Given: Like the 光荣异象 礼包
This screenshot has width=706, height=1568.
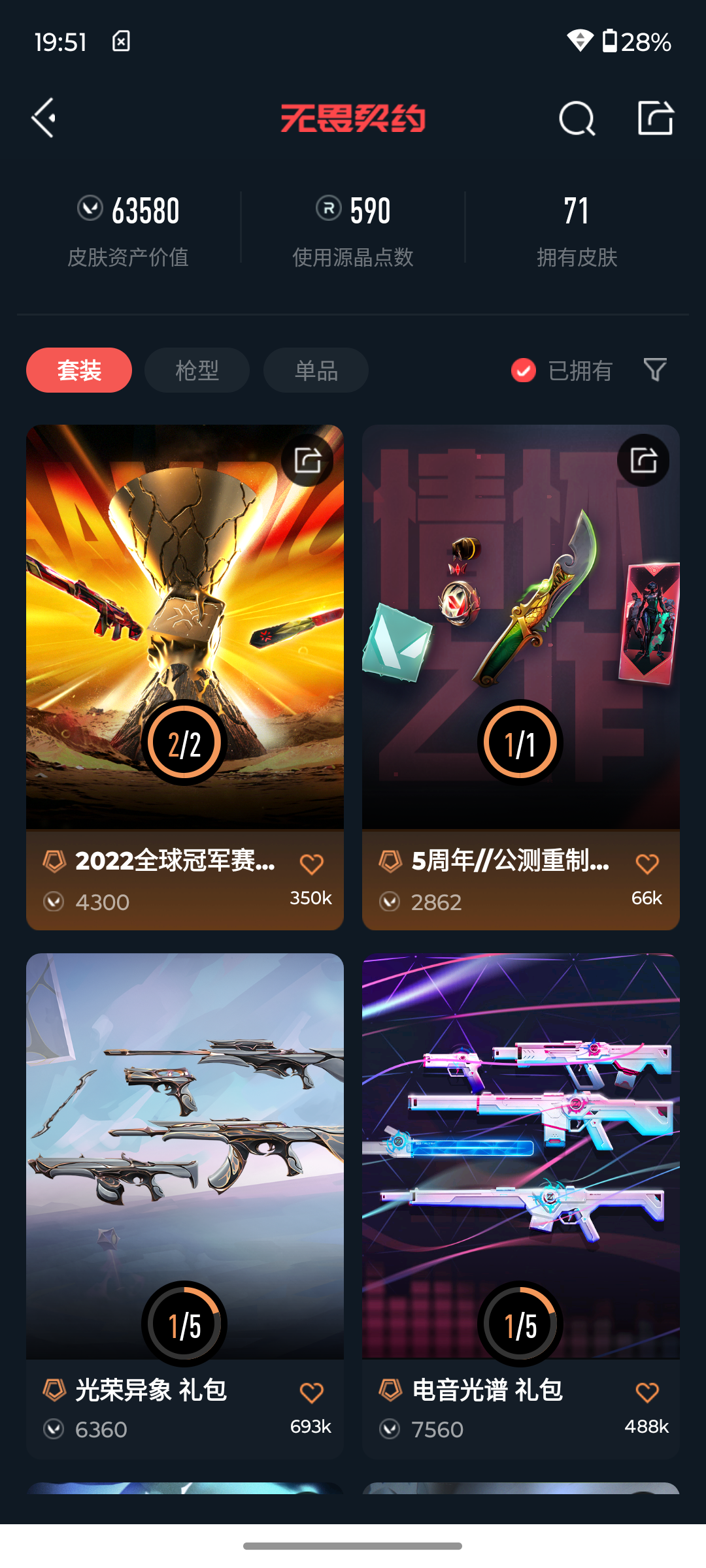Looking at the screenshot, I should pos(312,1393).
